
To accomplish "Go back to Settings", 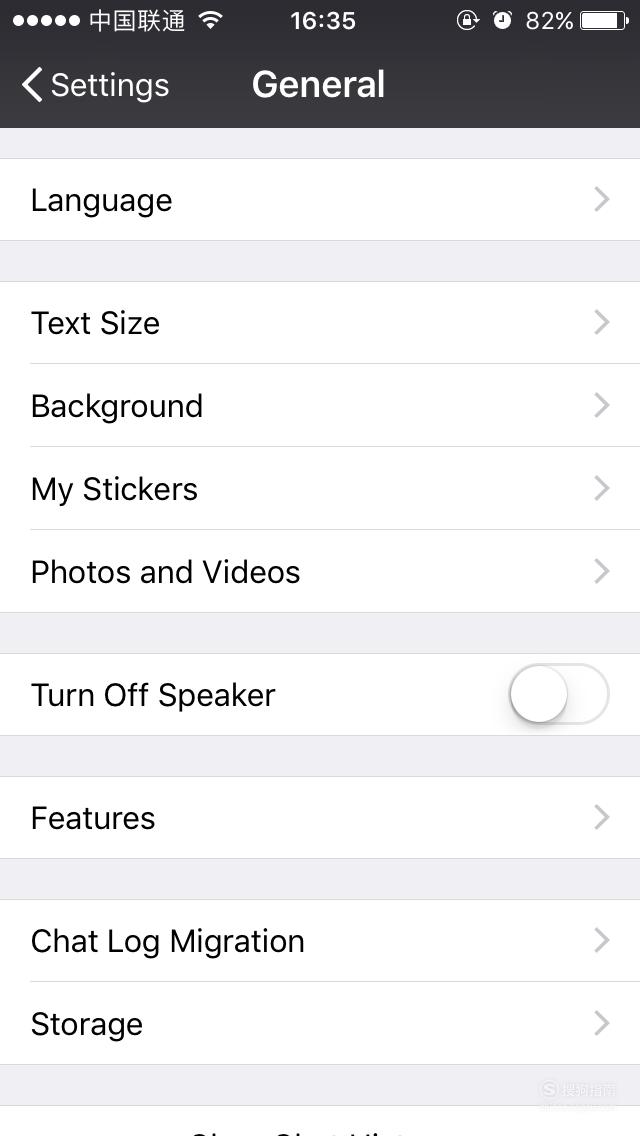I will (x=95, y=85).
